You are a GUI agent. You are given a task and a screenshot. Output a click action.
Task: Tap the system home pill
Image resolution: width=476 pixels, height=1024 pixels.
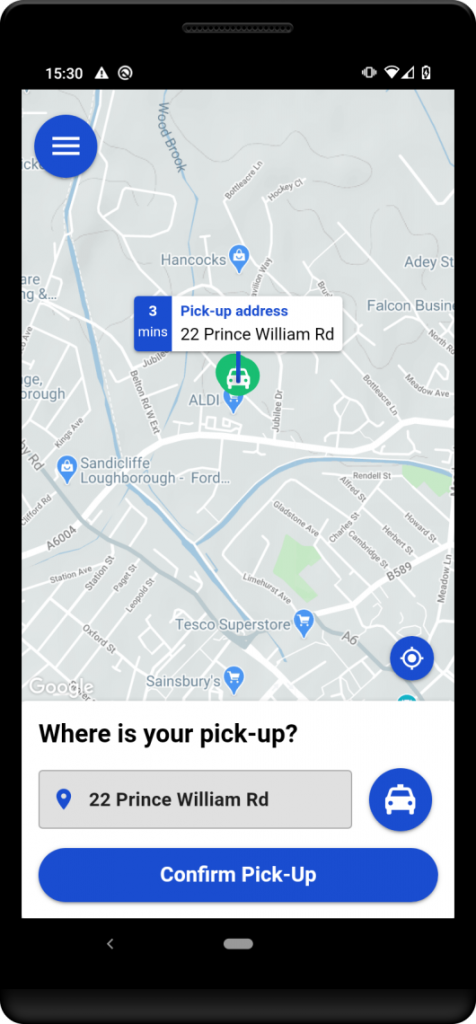238,944
